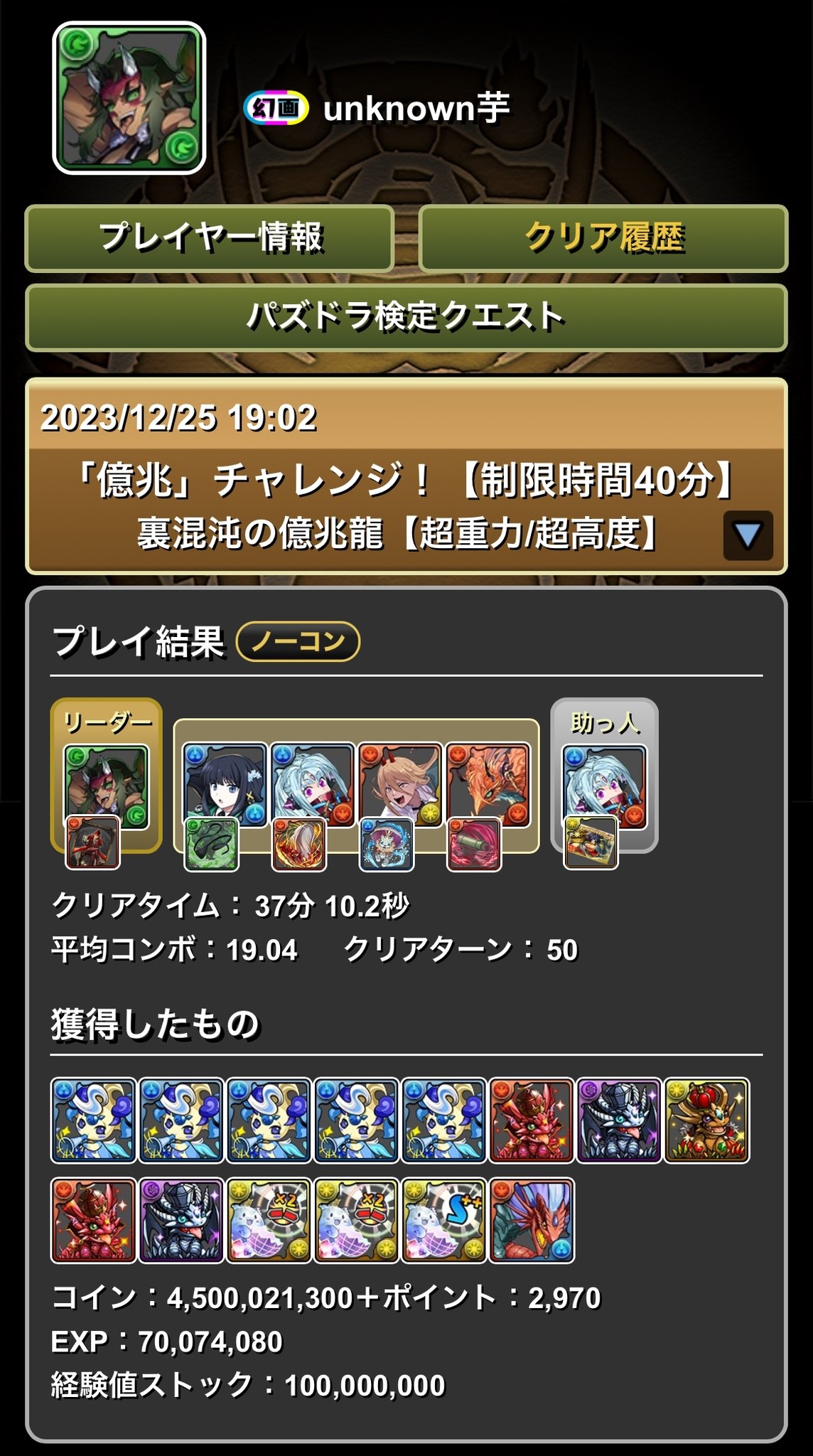This screenshot has height=1456, width=813.
Task: Open パズドラ検定クエスト
Action: pos(406,317)
